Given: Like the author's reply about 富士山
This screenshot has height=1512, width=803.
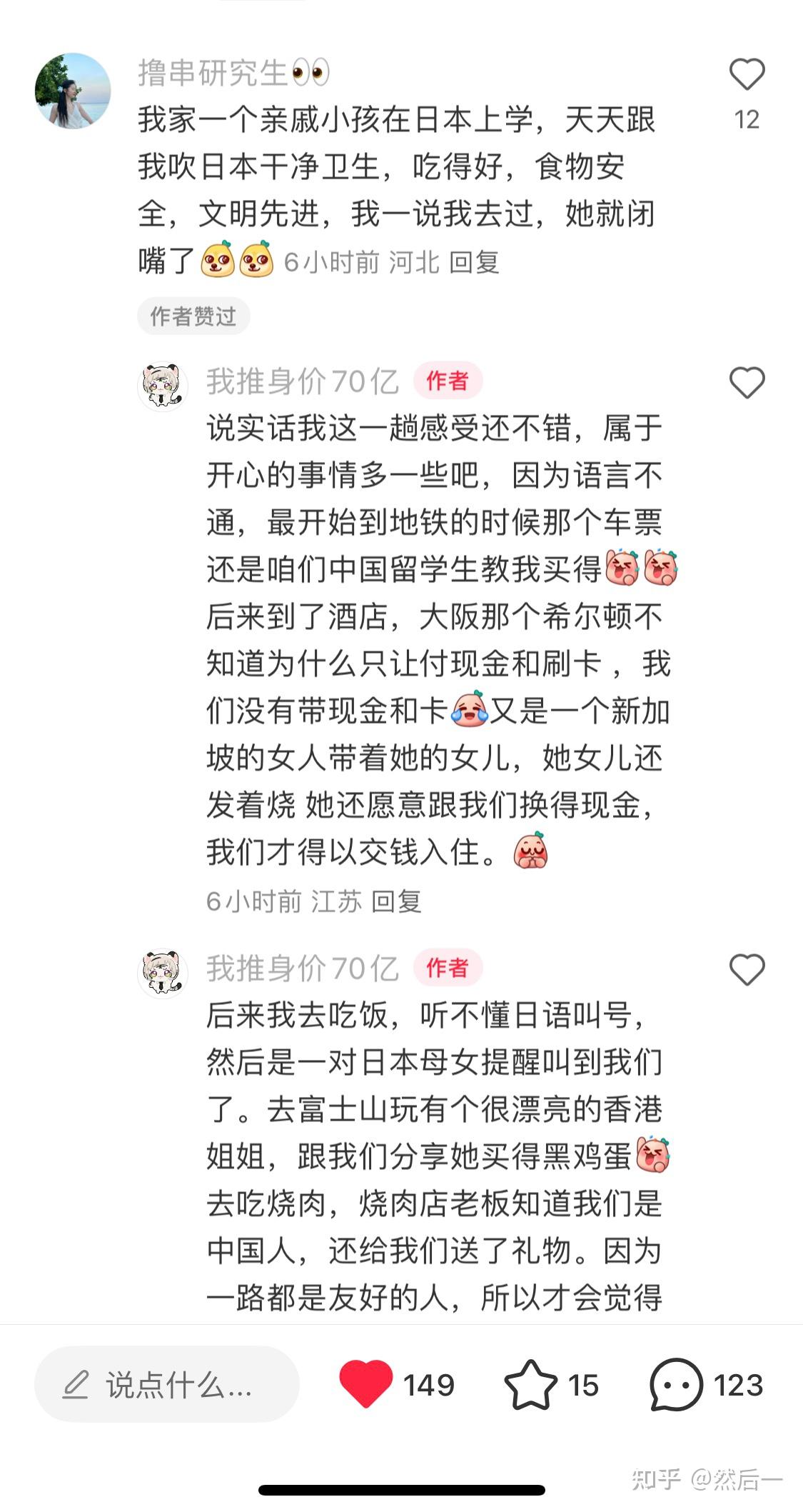Looking at the screenshot, I should tap(747, 970).
